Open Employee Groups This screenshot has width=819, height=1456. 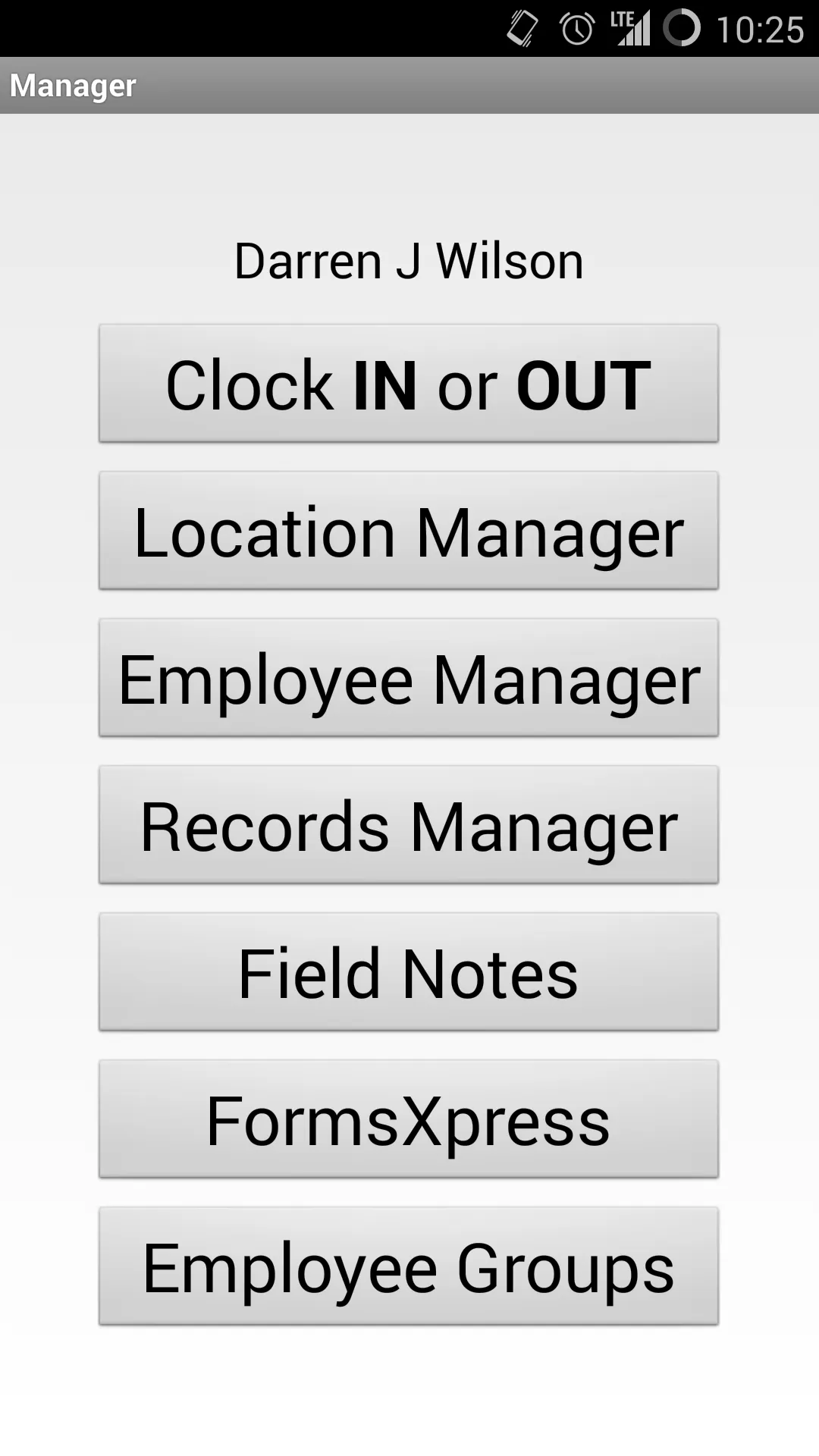[x=408, y=1265]
